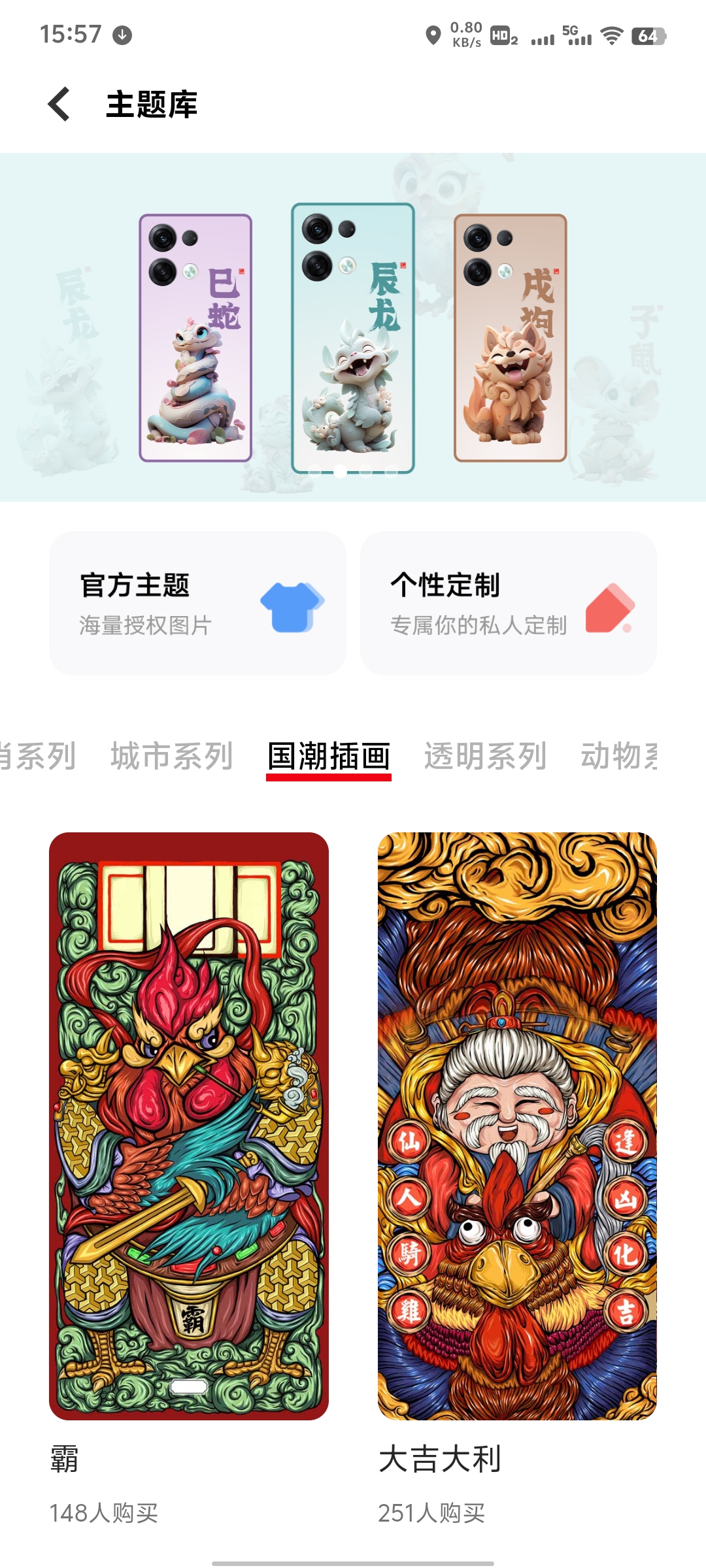Select the 国潮插画 tab
706x1568 pixels.
329,756
